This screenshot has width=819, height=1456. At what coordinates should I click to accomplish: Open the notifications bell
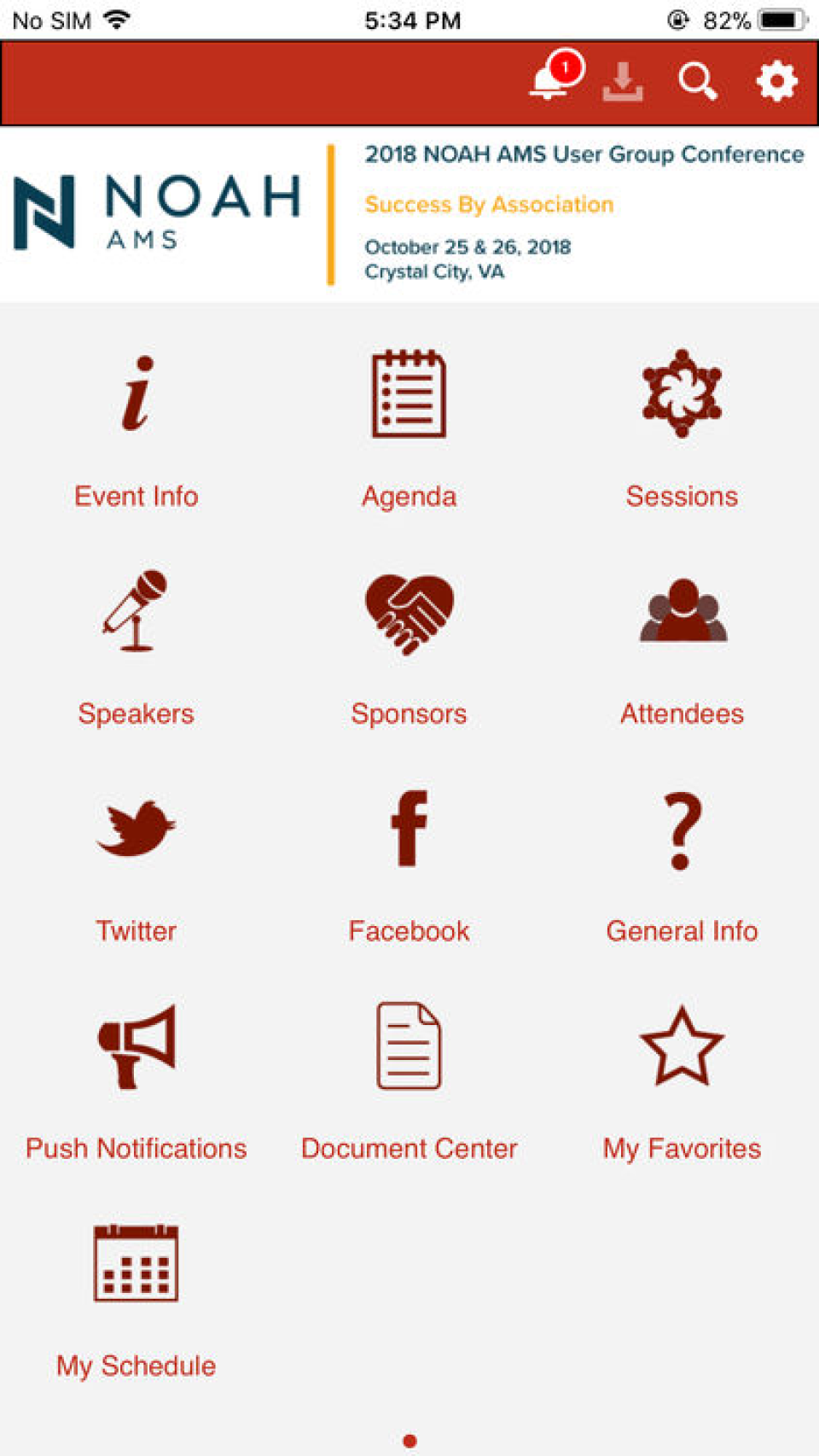[x=550, y=82]
